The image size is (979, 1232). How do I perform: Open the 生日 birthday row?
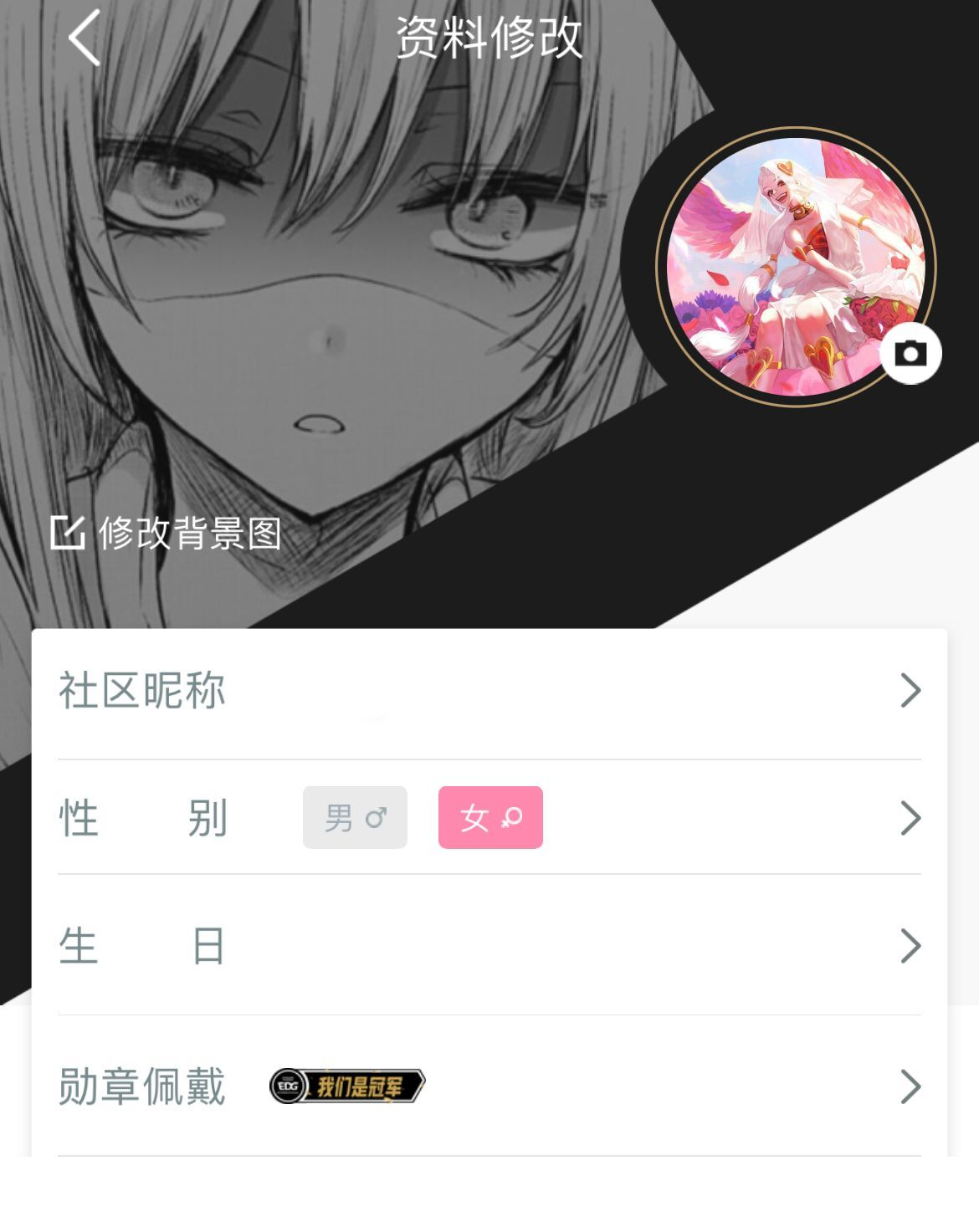(x=489, y=946)
